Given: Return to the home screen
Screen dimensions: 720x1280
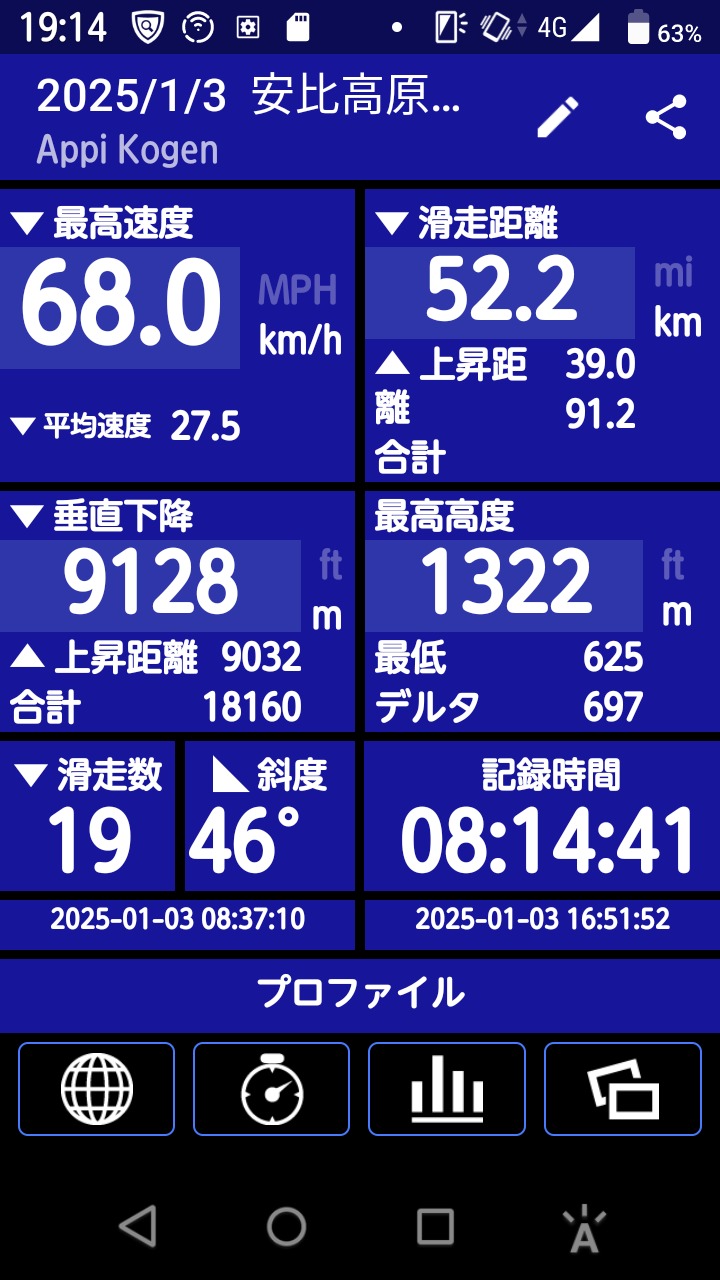Looking at the screenshot, I should click(287, 1226).
